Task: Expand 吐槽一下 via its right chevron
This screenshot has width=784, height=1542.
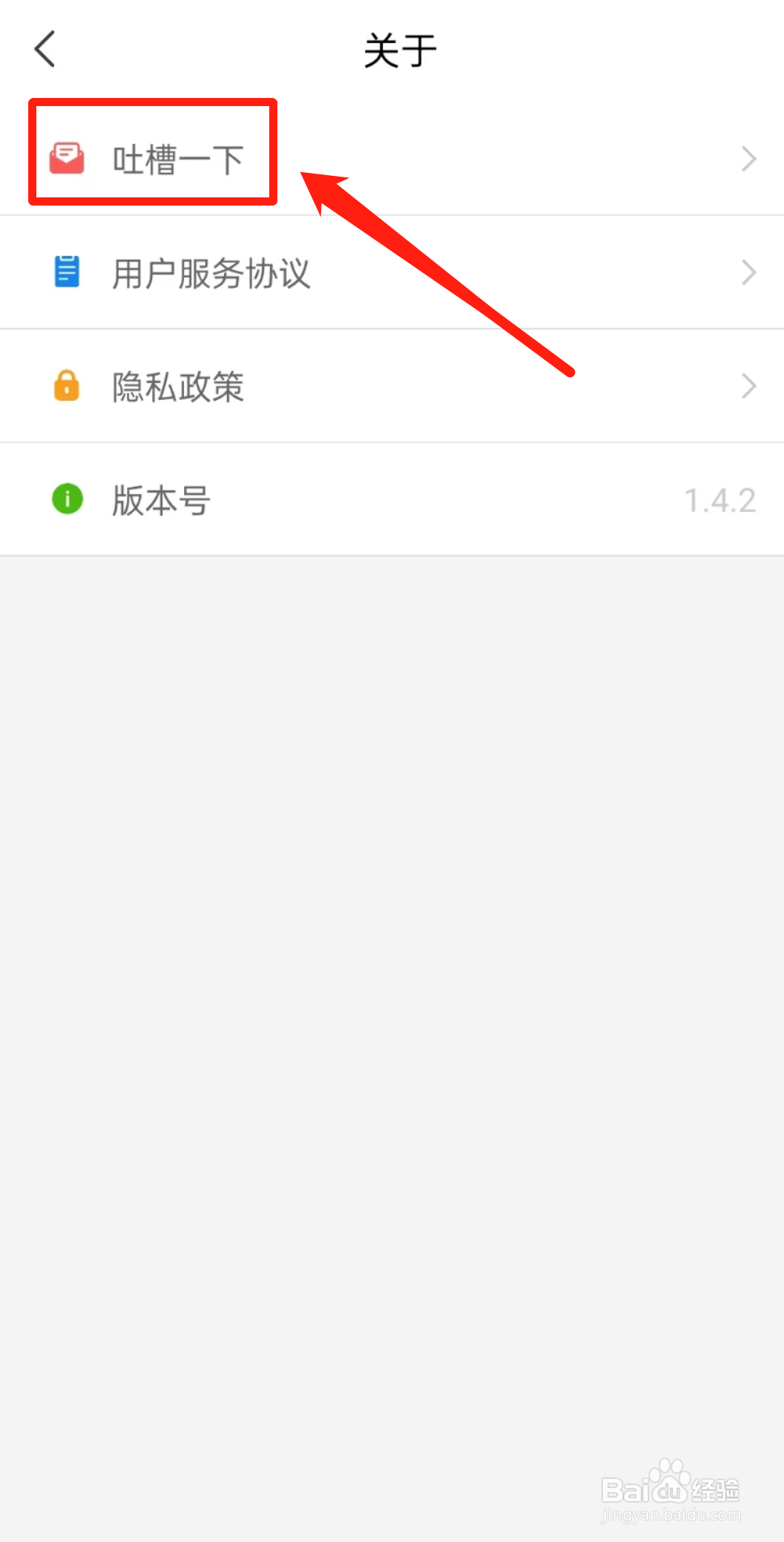Action: pyautogui.click(x=748, y=158)
